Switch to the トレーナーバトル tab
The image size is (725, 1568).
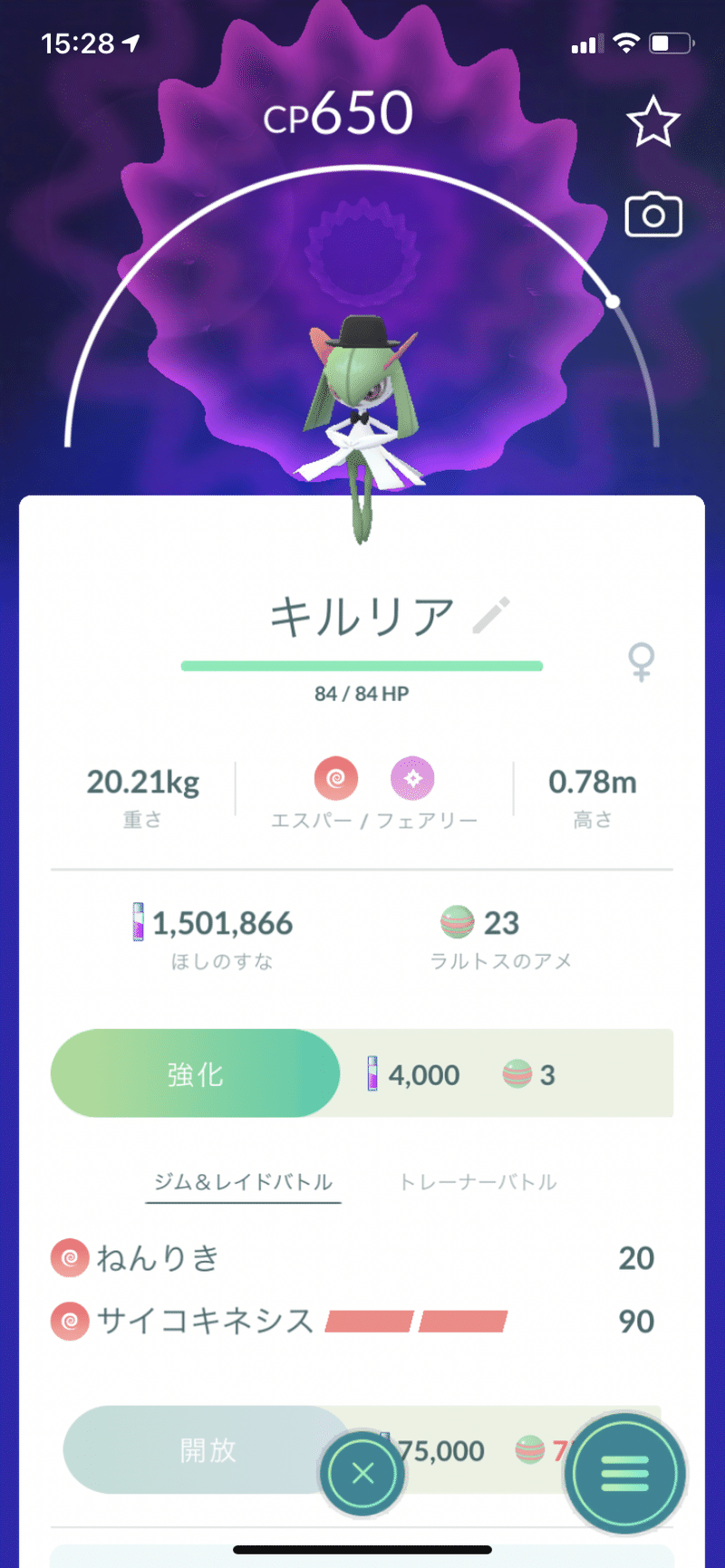click(478, 1181)
